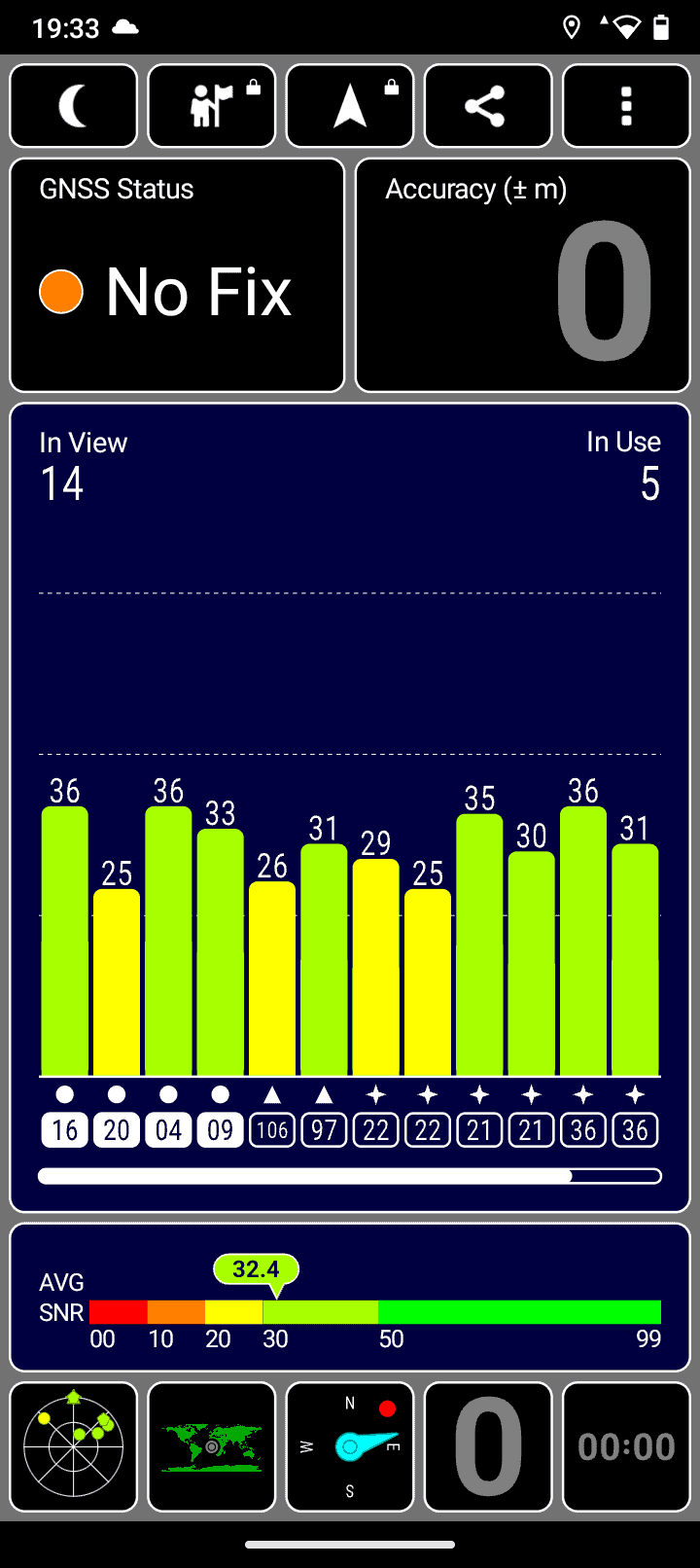Toggle night mode with the moon icon
Viewport: 700px width, 1568px height.
(74, 106)
